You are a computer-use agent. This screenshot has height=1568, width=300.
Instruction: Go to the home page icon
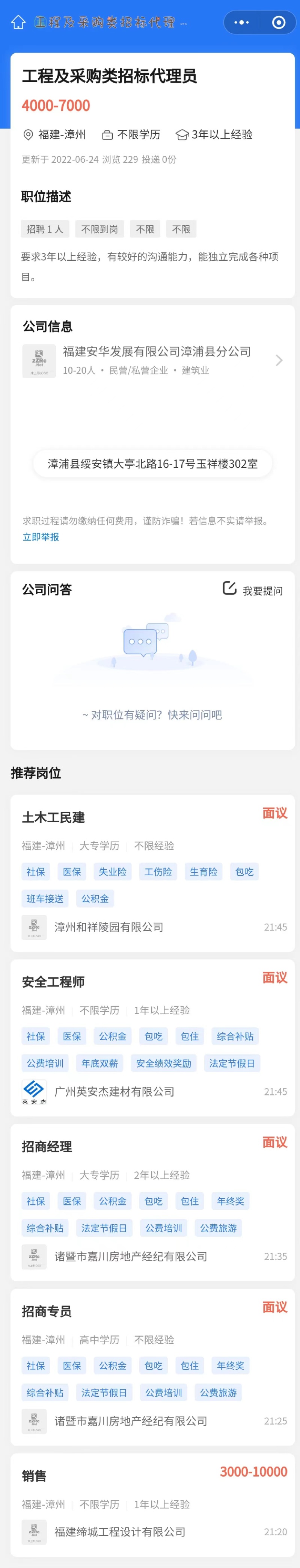point(18,23)
